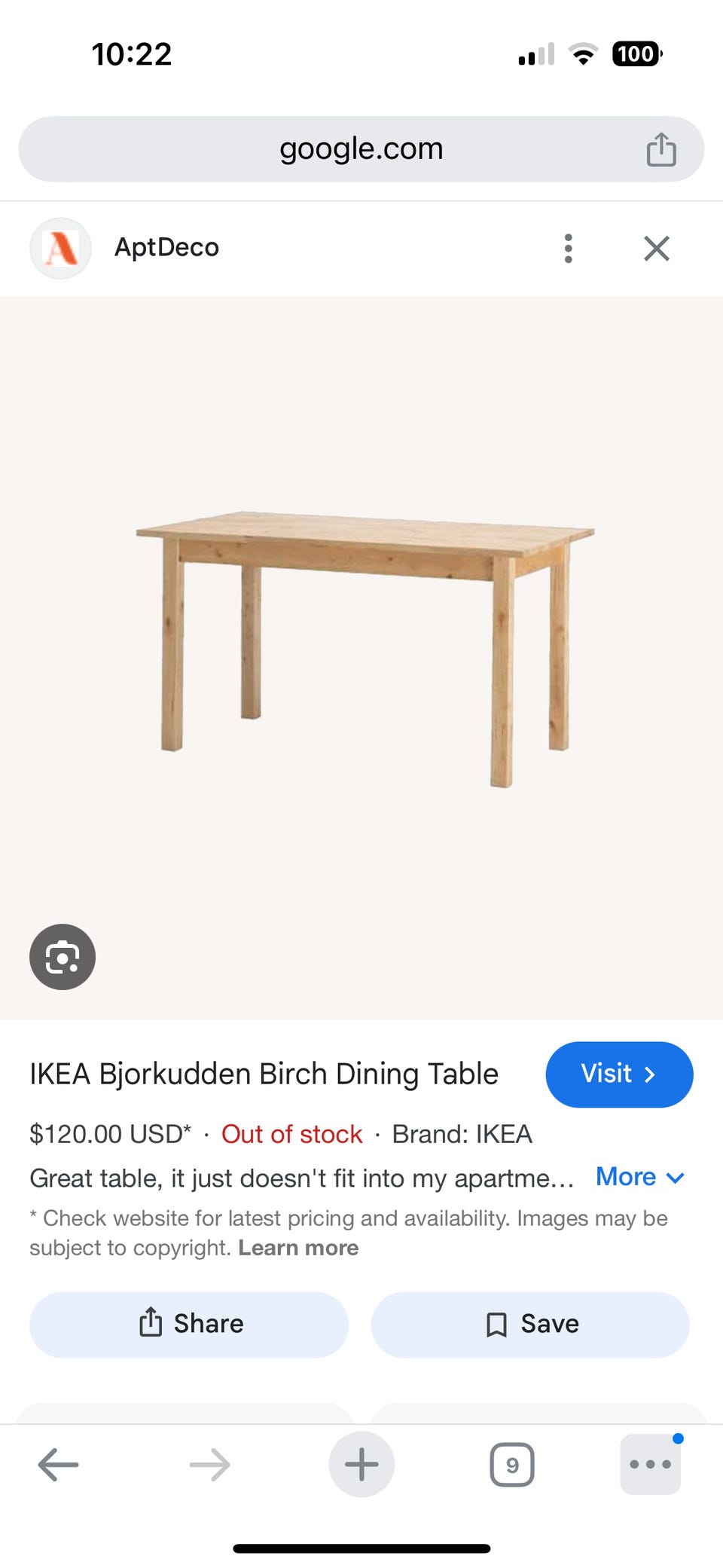This screenshot has height=1568, width=723.
Task: Share this page from the address bar
Action: point(660,149)
